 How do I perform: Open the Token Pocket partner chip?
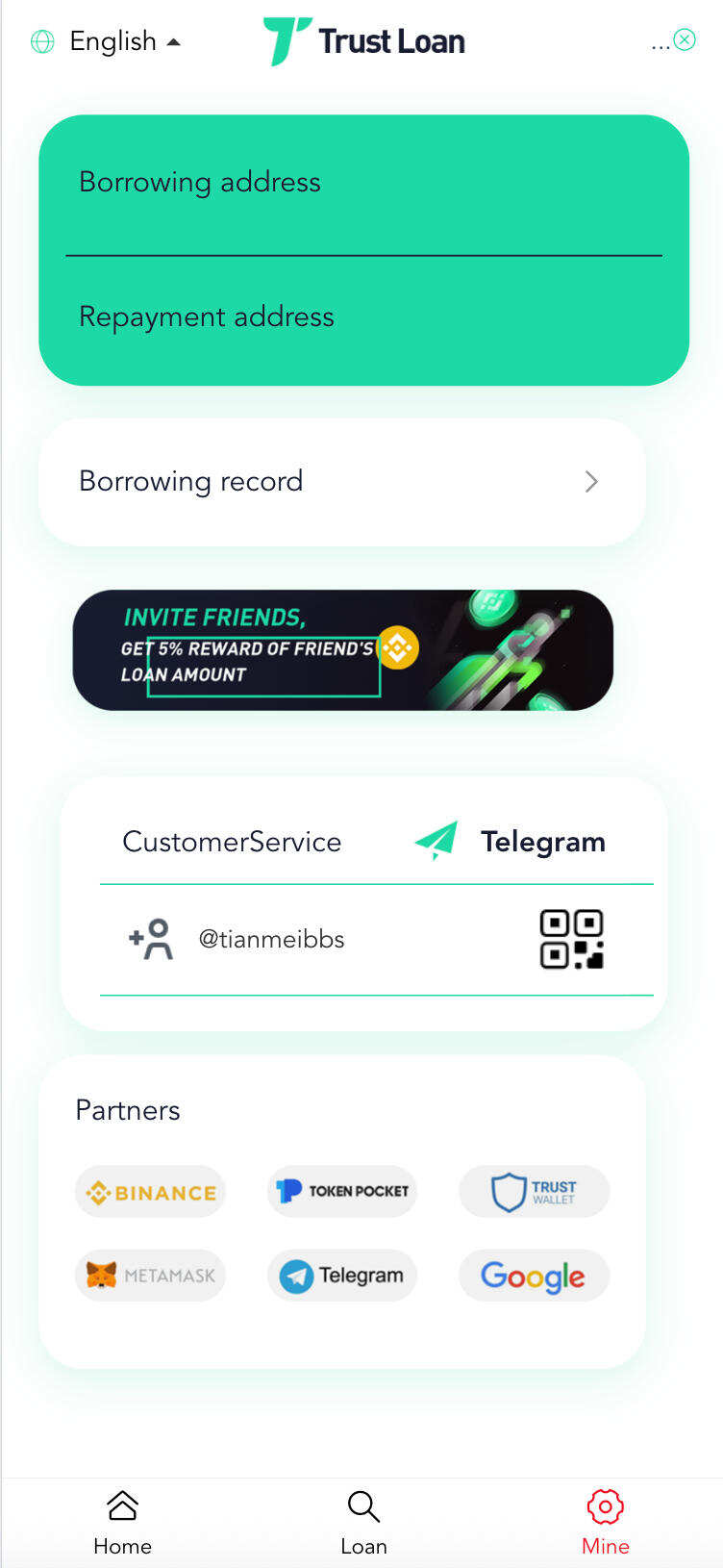click(342, 1191)
